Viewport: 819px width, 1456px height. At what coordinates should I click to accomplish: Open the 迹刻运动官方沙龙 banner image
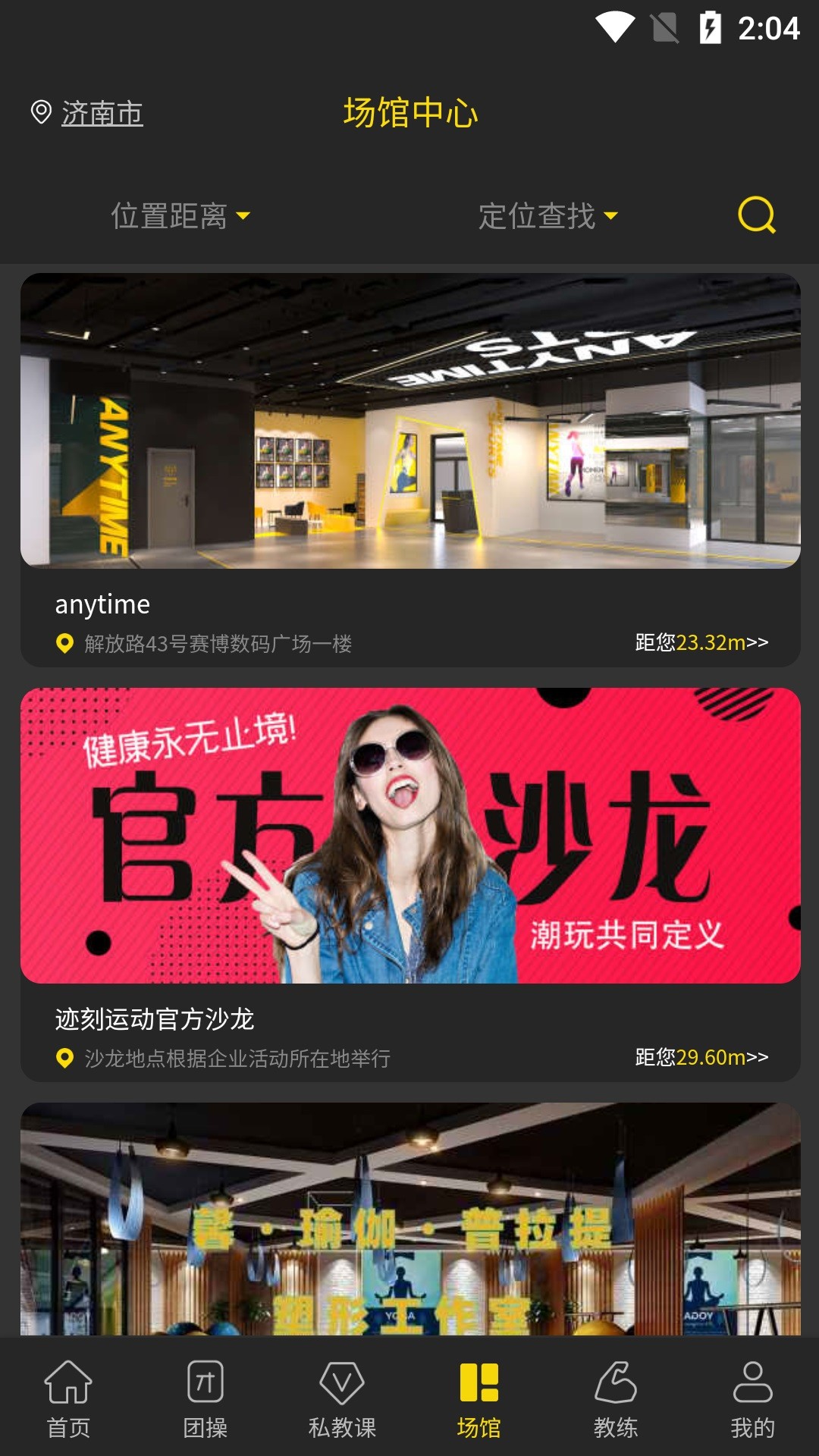click(409, 838)
